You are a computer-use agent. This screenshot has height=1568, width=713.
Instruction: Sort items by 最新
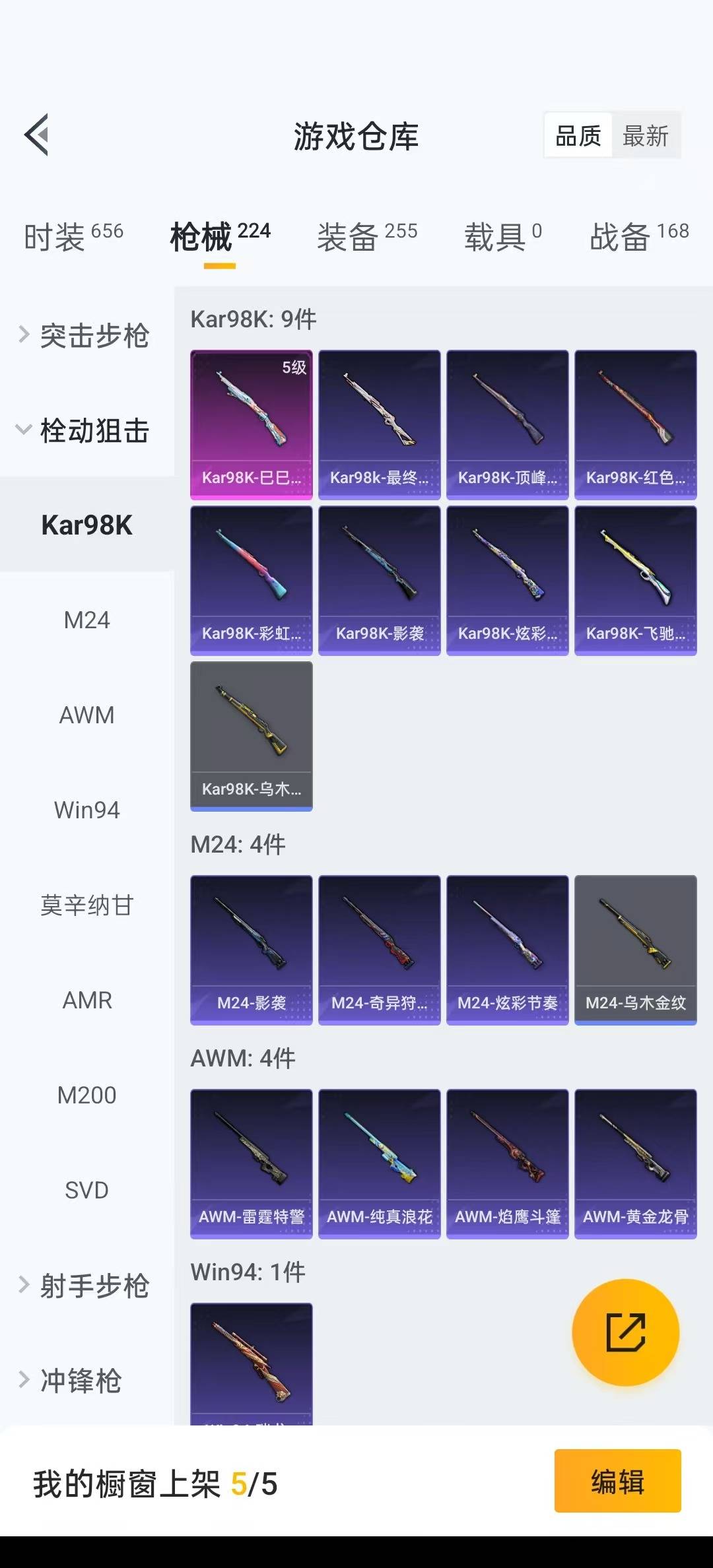point(646,136)
